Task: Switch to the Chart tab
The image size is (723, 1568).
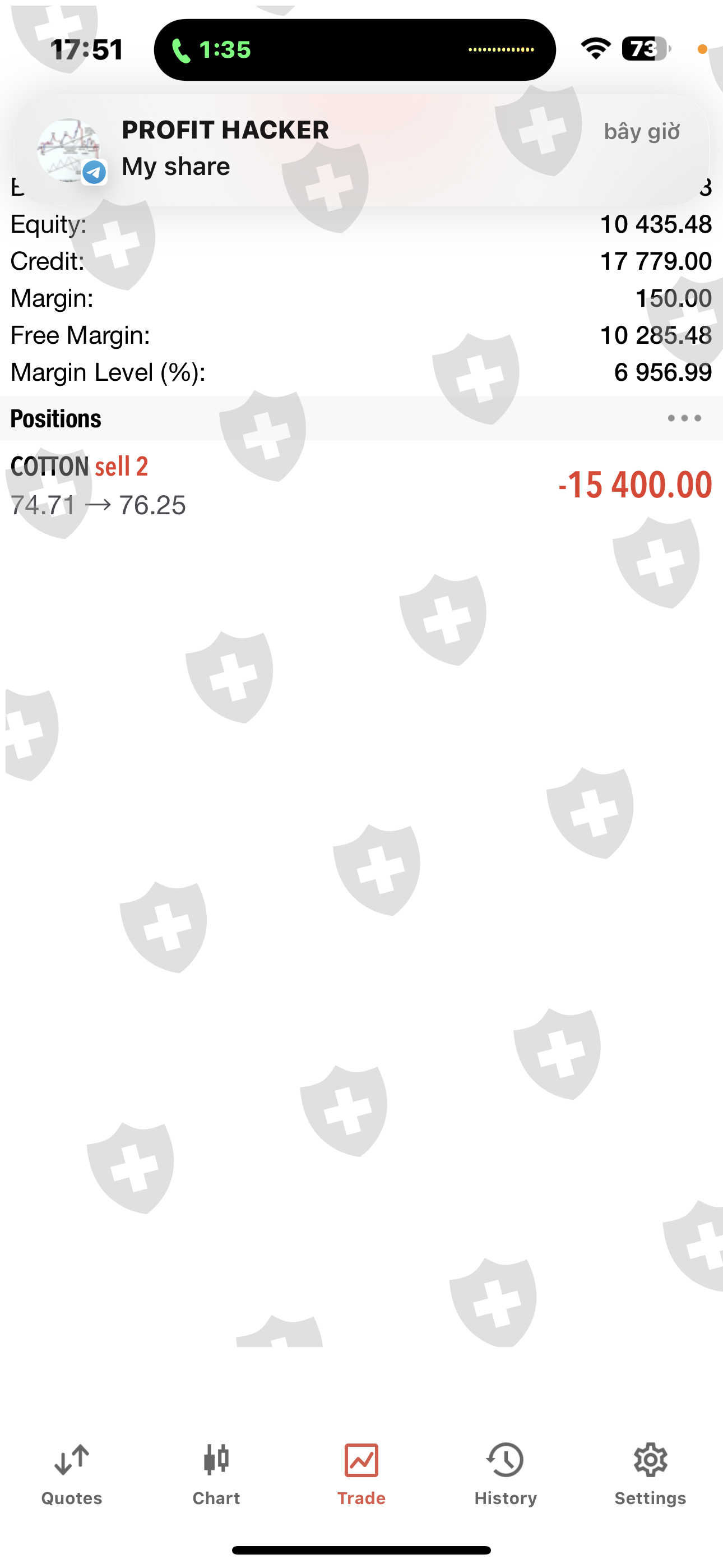Action: point(216,1474)
